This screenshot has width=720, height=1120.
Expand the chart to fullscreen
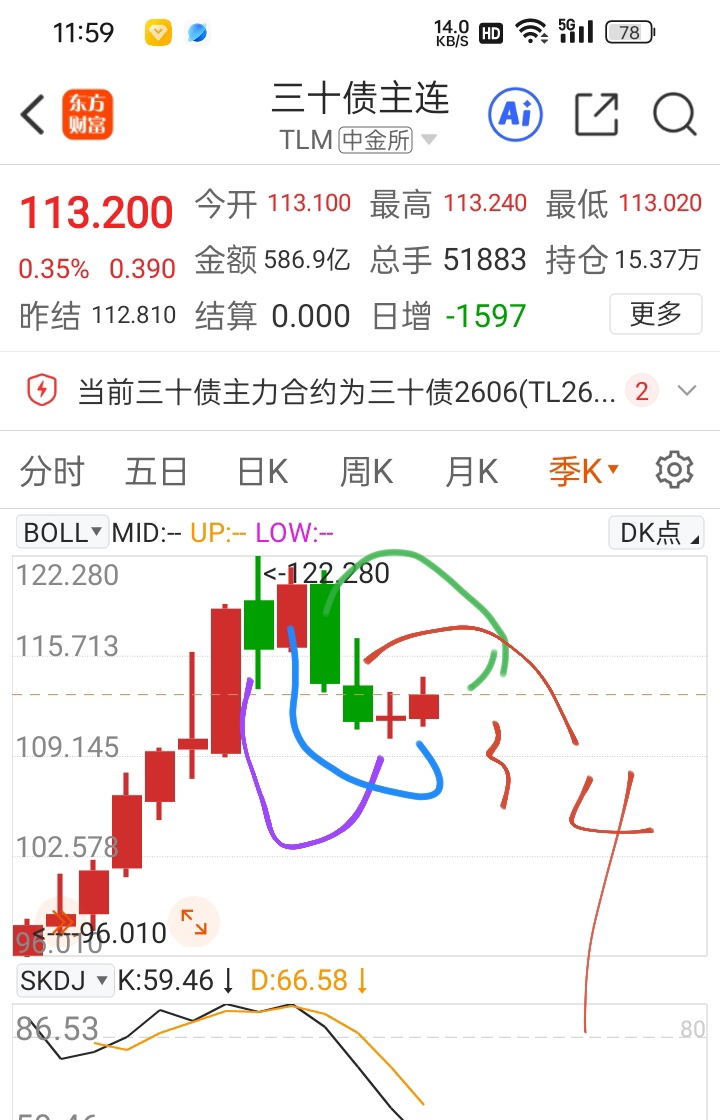click(x=194, y=921)
